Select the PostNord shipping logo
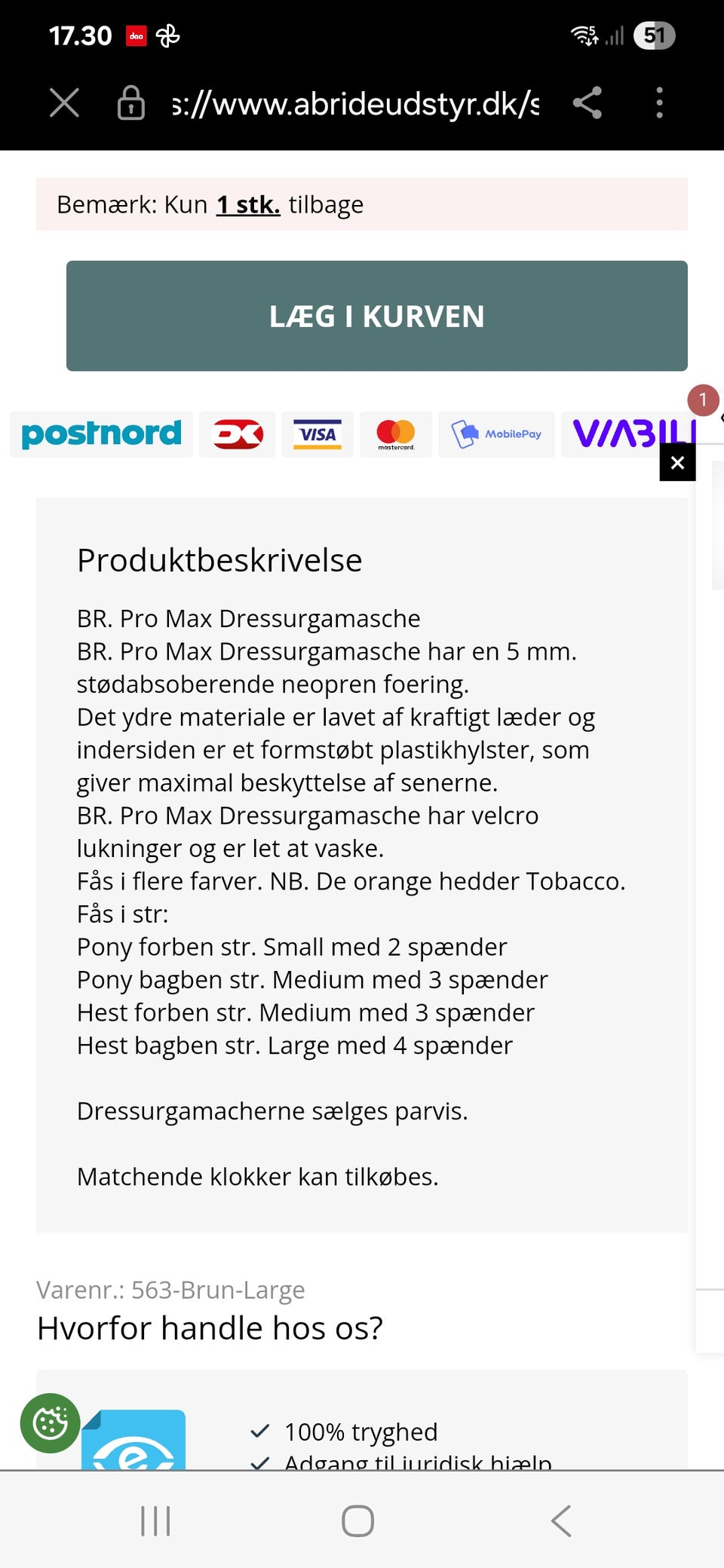Image resolution: width=724 pixels, height=1568 pixels. pos(100,434)
